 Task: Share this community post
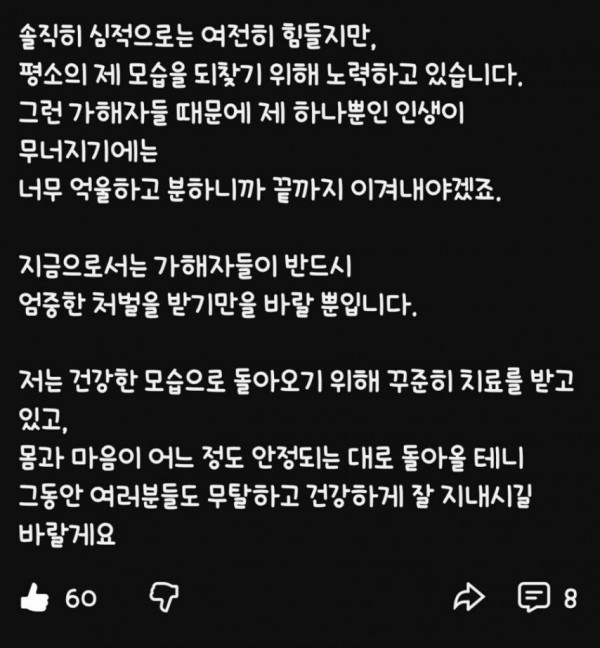pos(468,598)
